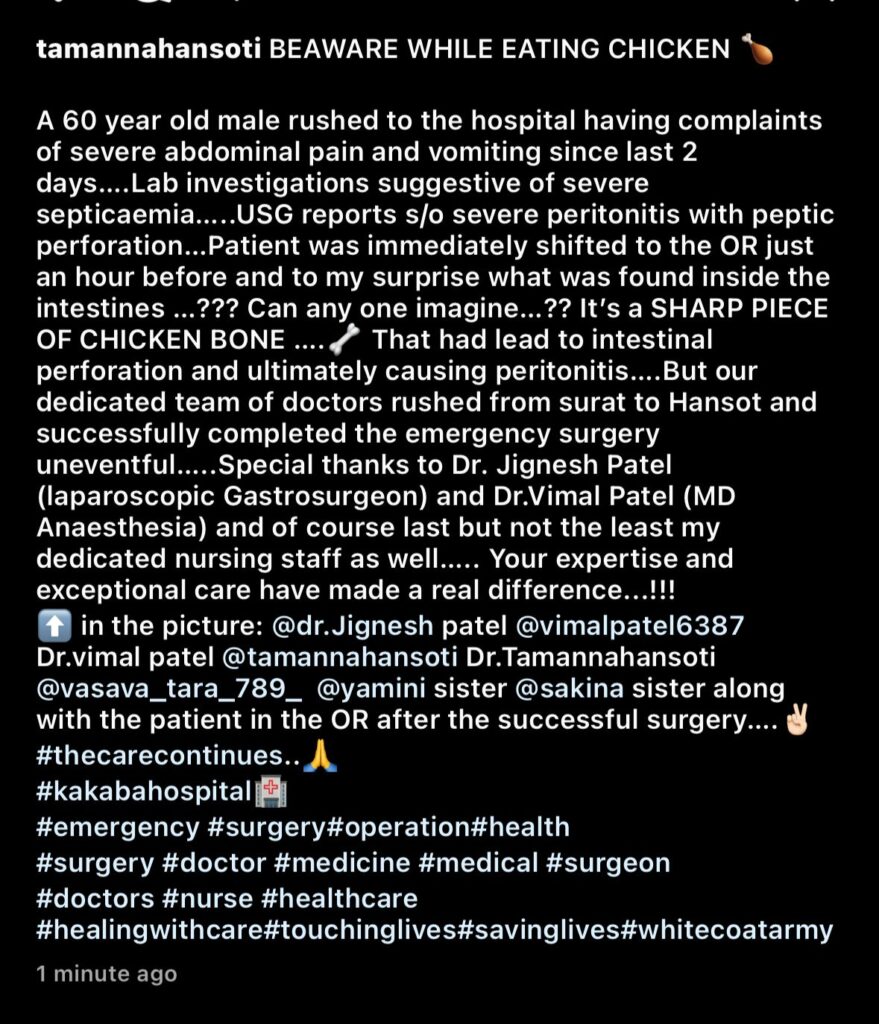View posts tagged #emergency

click(x=118, y=827)
